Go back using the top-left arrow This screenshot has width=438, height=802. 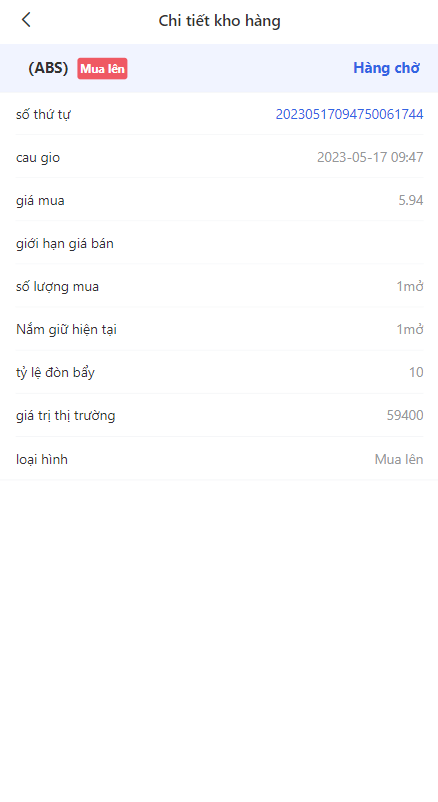(x=26, y=20)
